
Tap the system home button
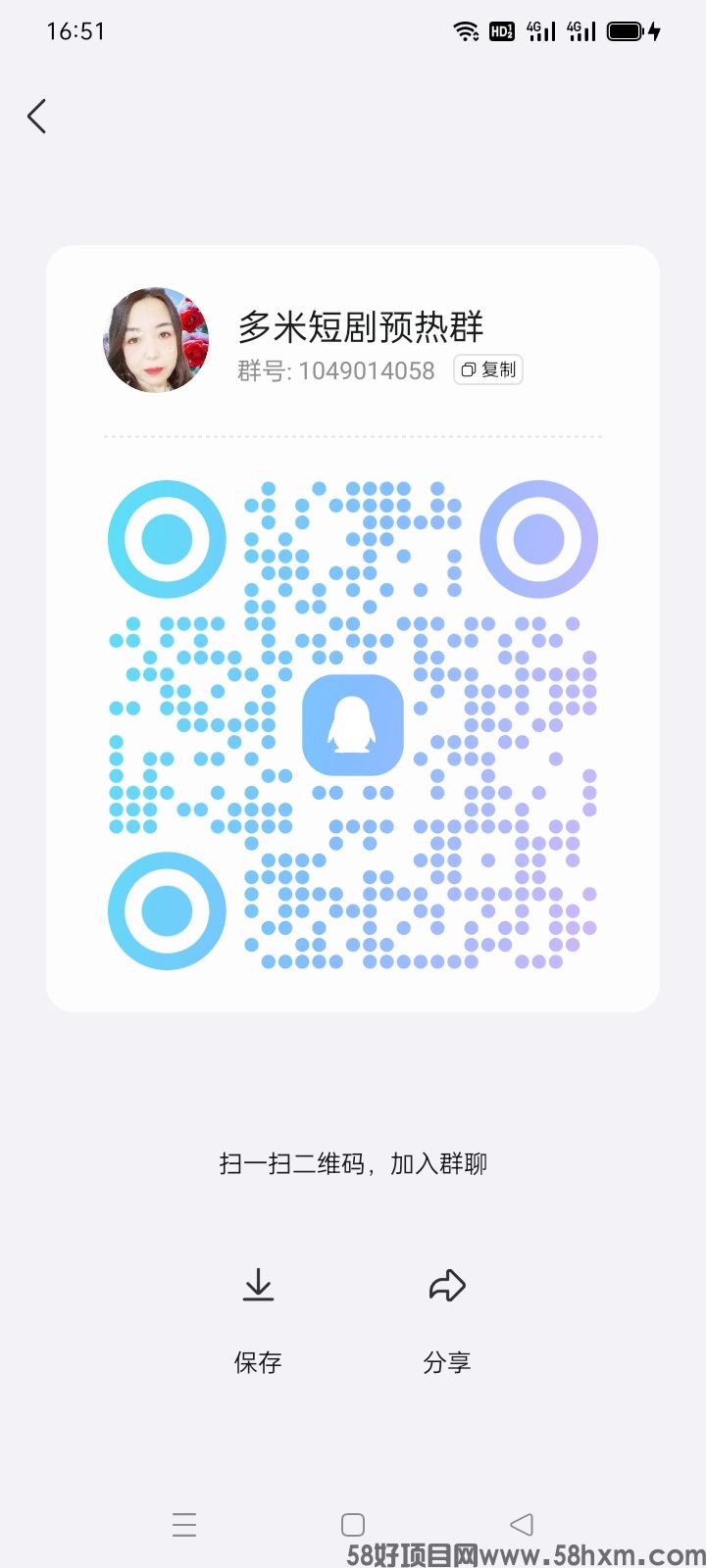[x=353, y=1524]
